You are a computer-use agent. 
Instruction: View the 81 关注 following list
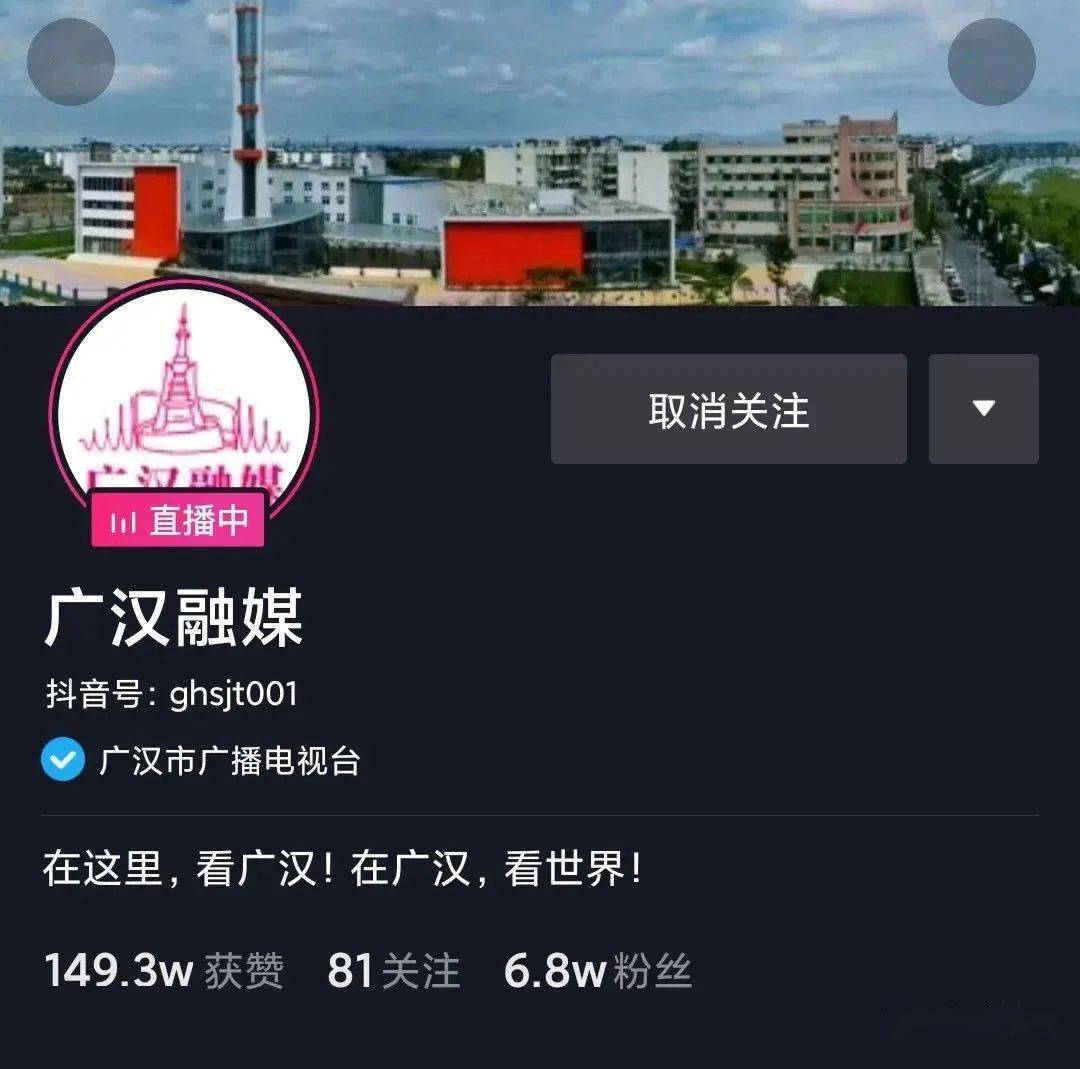click(394, 971)
